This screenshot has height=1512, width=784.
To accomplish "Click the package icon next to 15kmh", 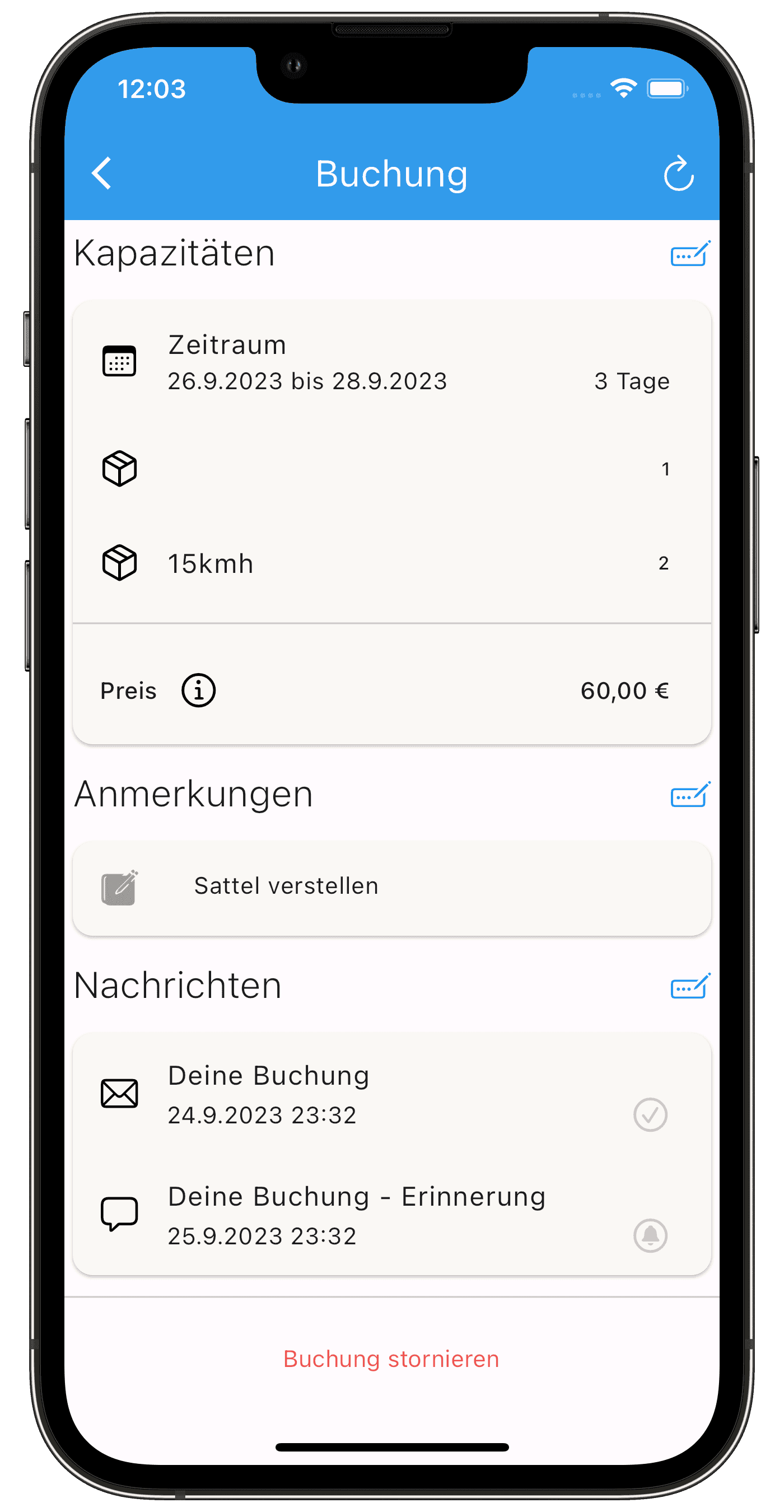I will coord(120,562).
